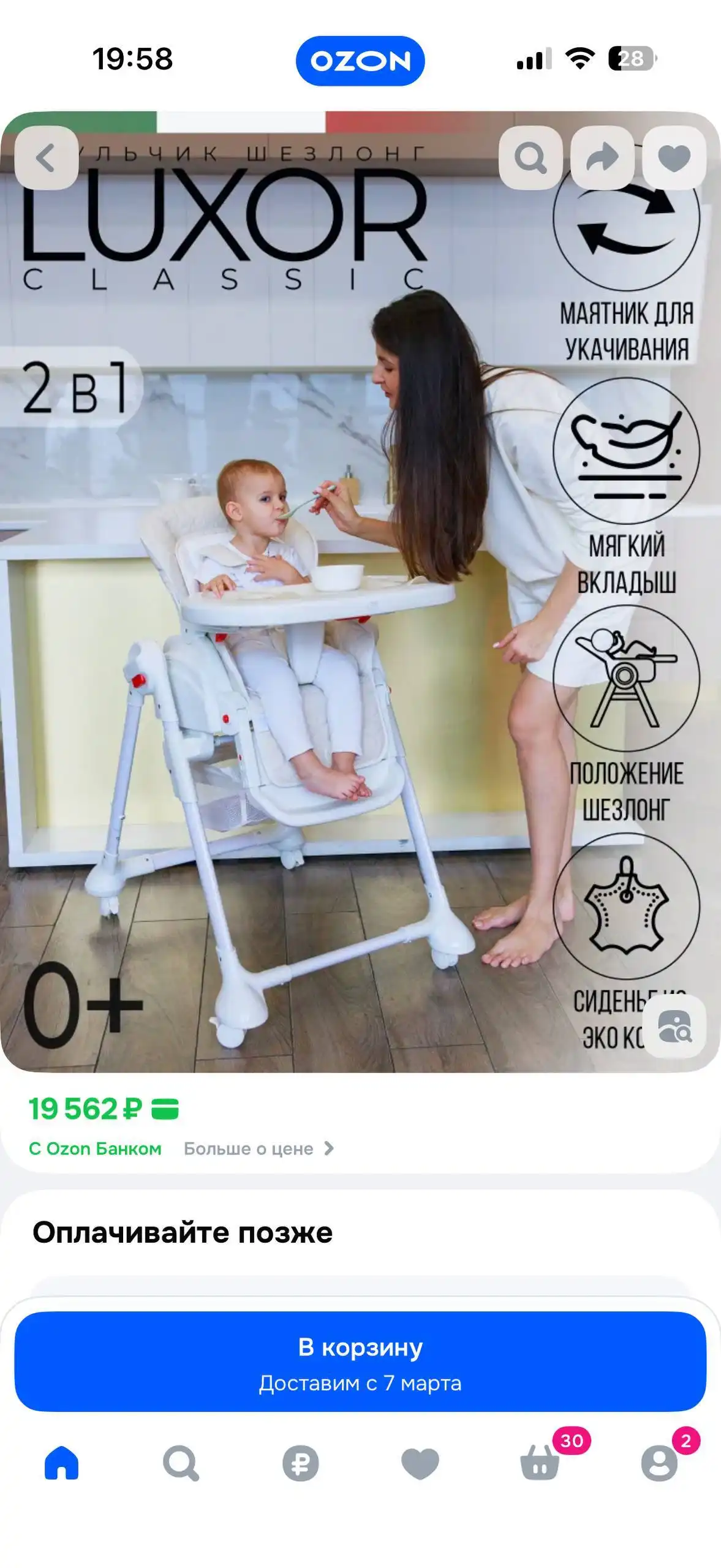Open the ruble finance tab

coord(300,1463)
